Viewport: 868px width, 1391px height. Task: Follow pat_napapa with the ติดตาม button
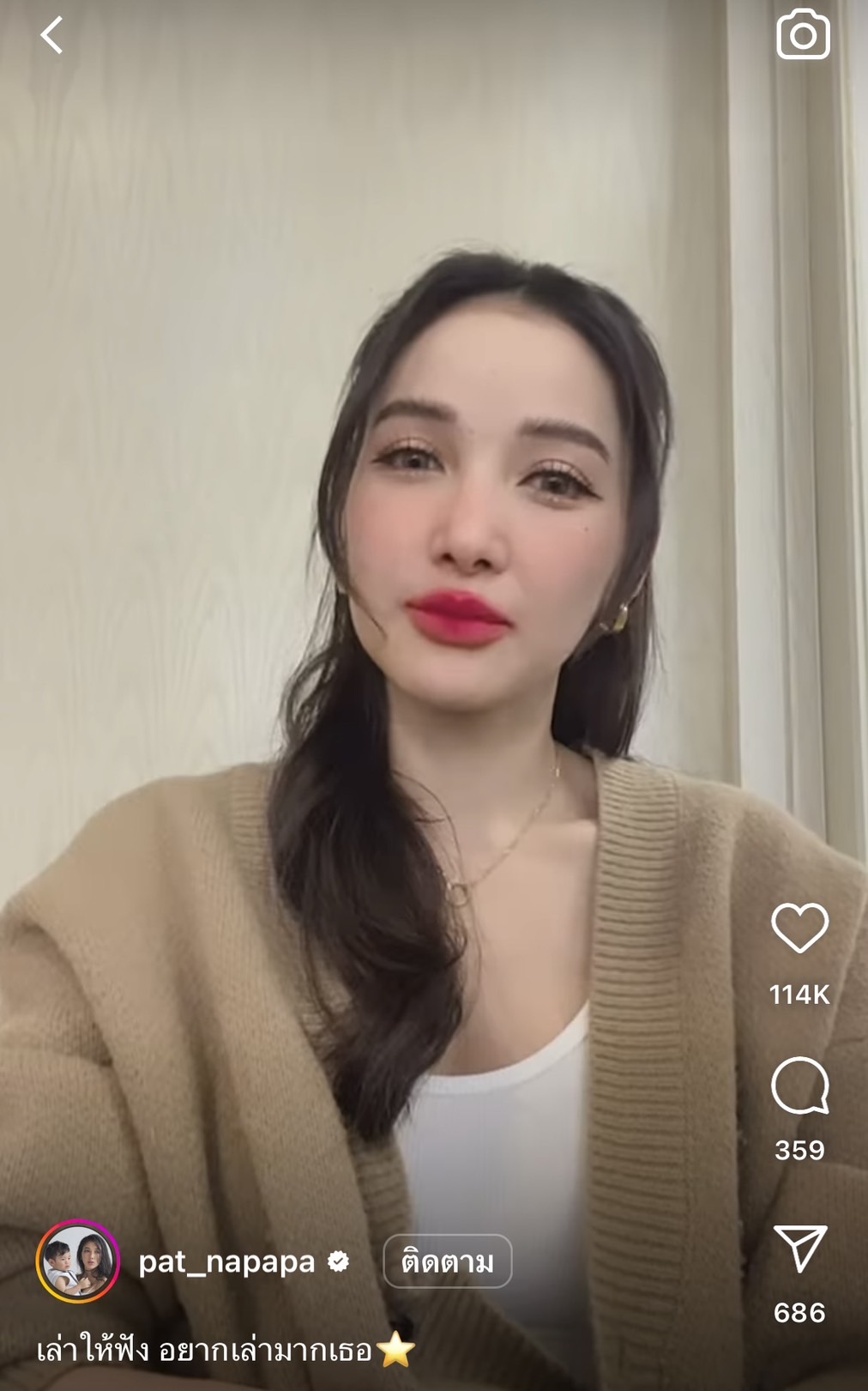(447, 1261)
